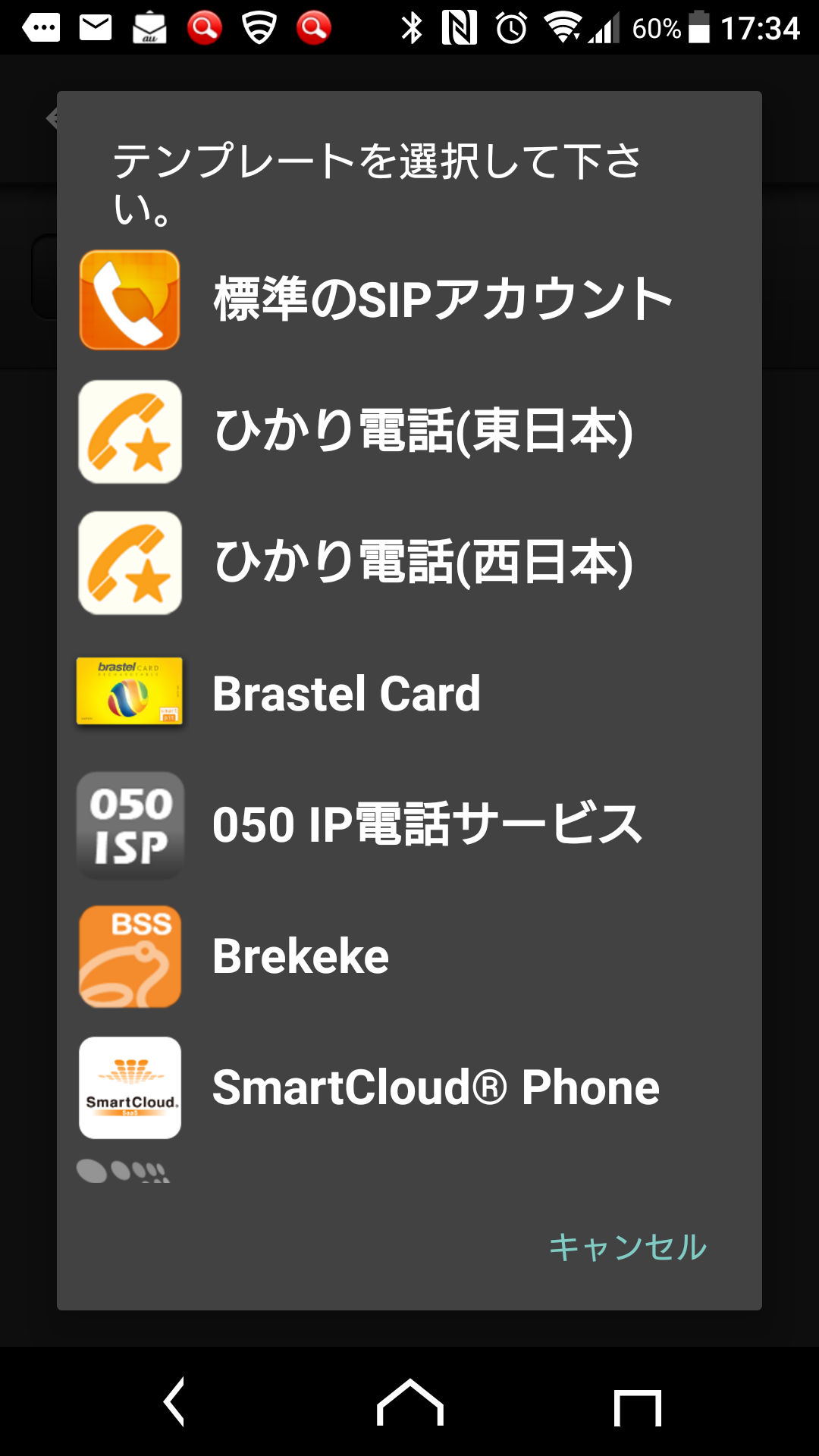Choose ひかり電話(西日本) template
Viewport: 819px width, 1456px height.
409,563
